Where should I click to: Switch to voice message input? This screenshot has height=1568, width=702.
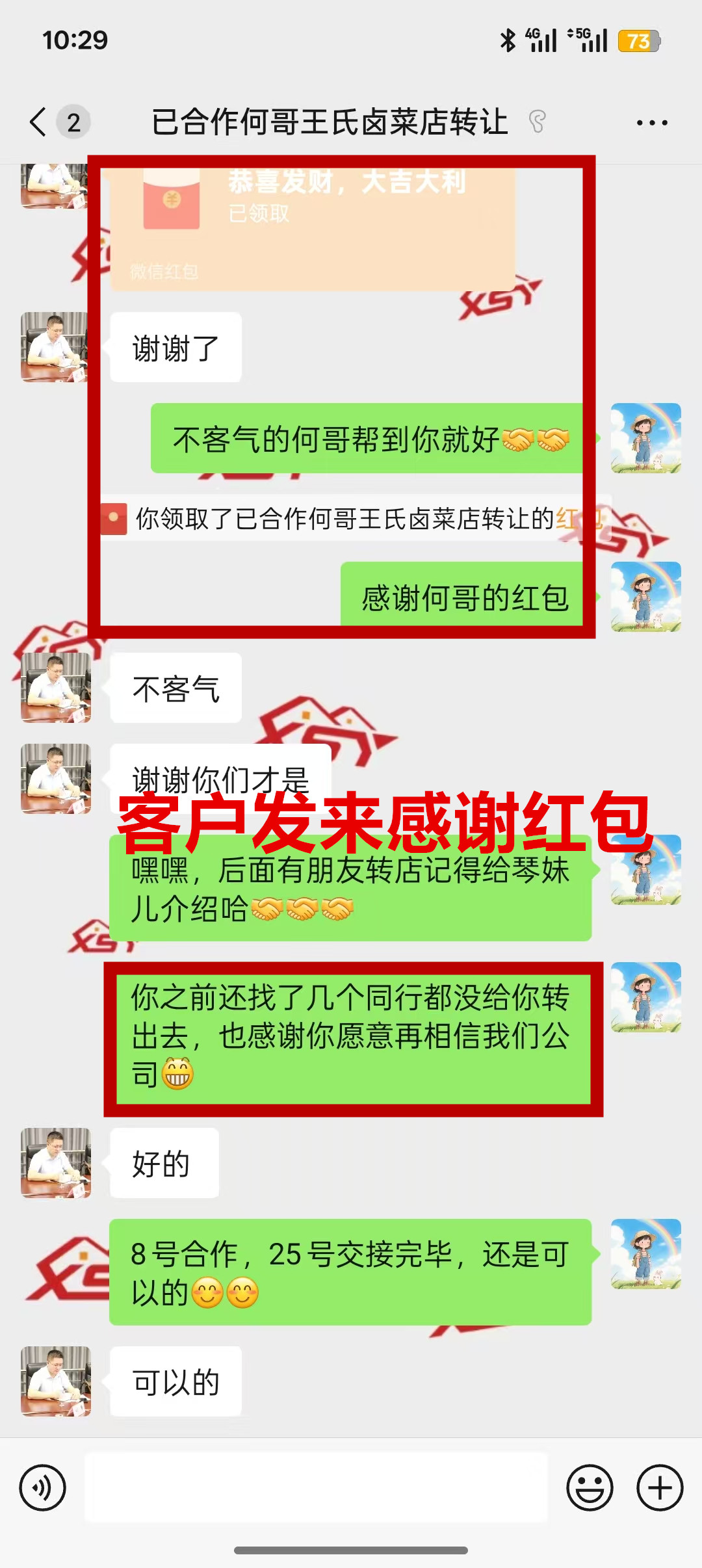(43, 1487)
